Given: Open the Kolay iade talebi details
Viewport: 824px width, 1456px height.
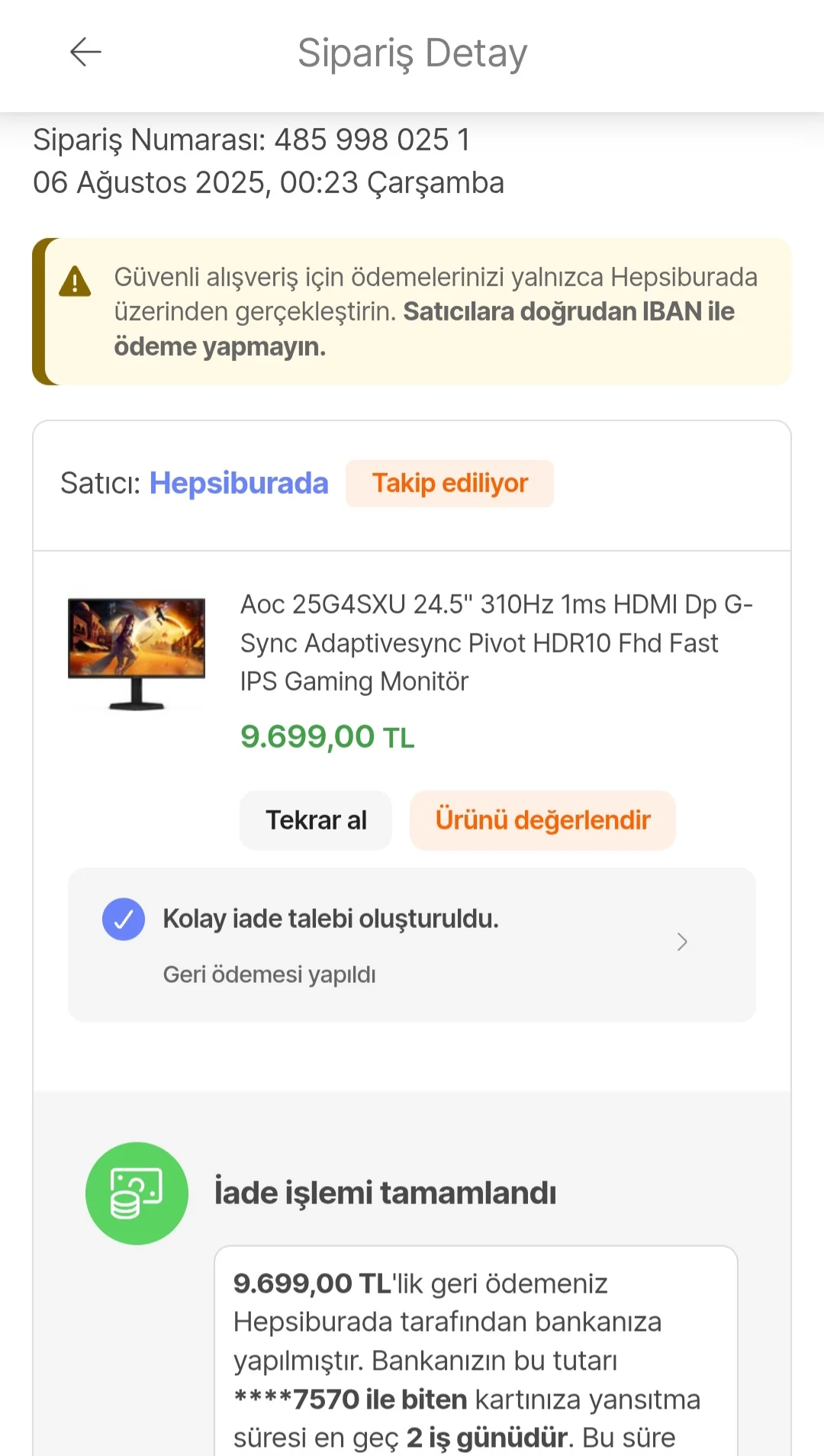Looking at the screenshot, I should coord(412,944).
